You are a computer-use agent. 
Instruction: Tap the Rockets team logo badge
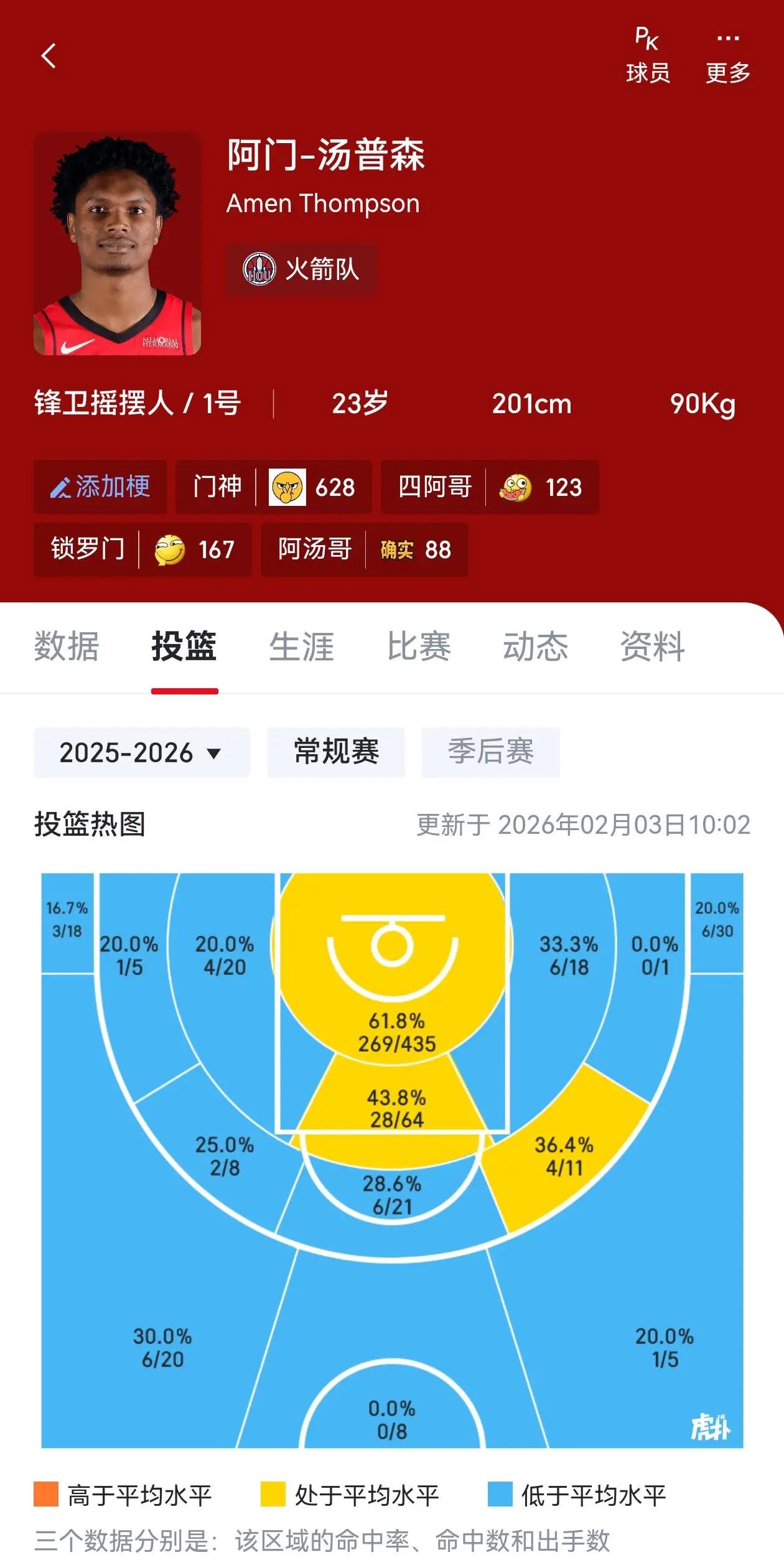coord(259,271)
